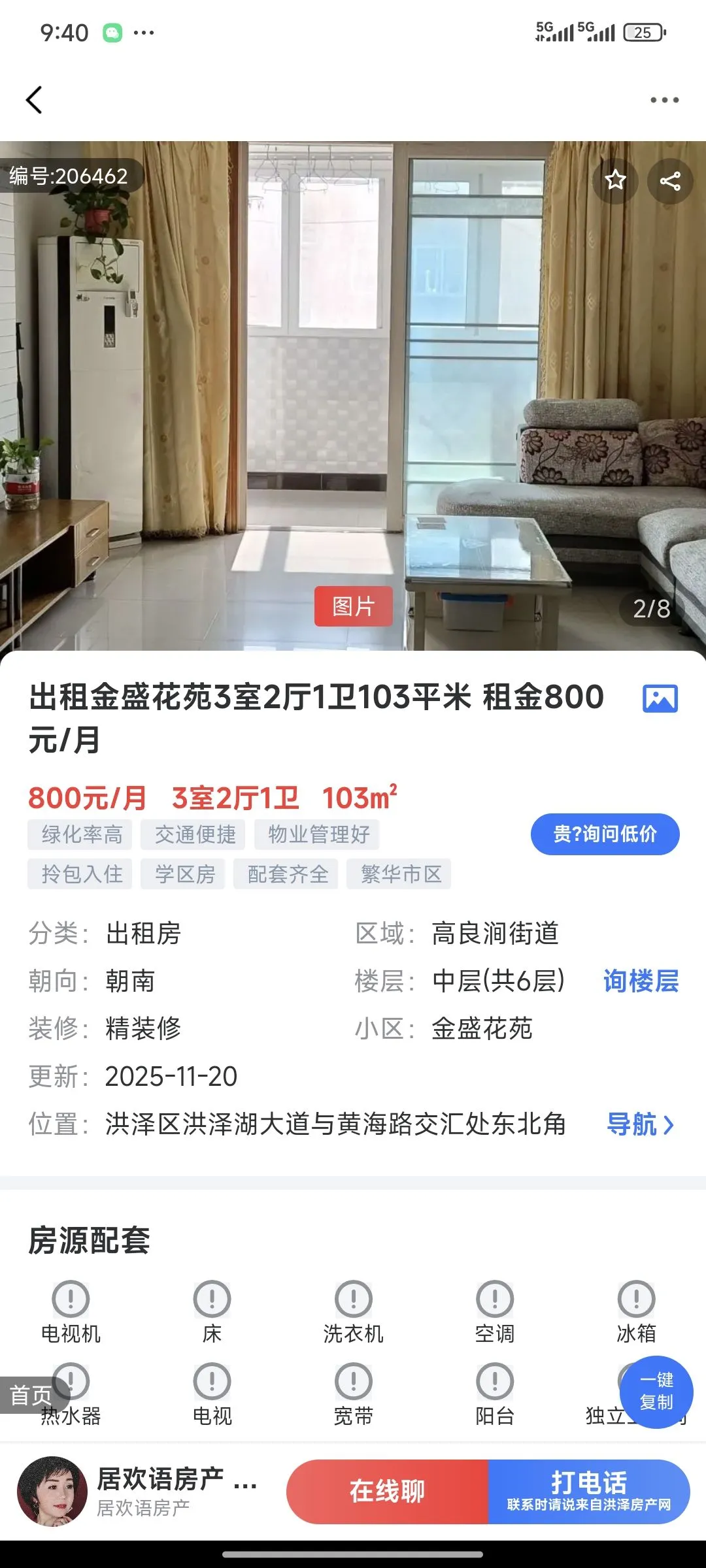
Task: Tap the 图片 label on the photo
Action: click(353, 606)
